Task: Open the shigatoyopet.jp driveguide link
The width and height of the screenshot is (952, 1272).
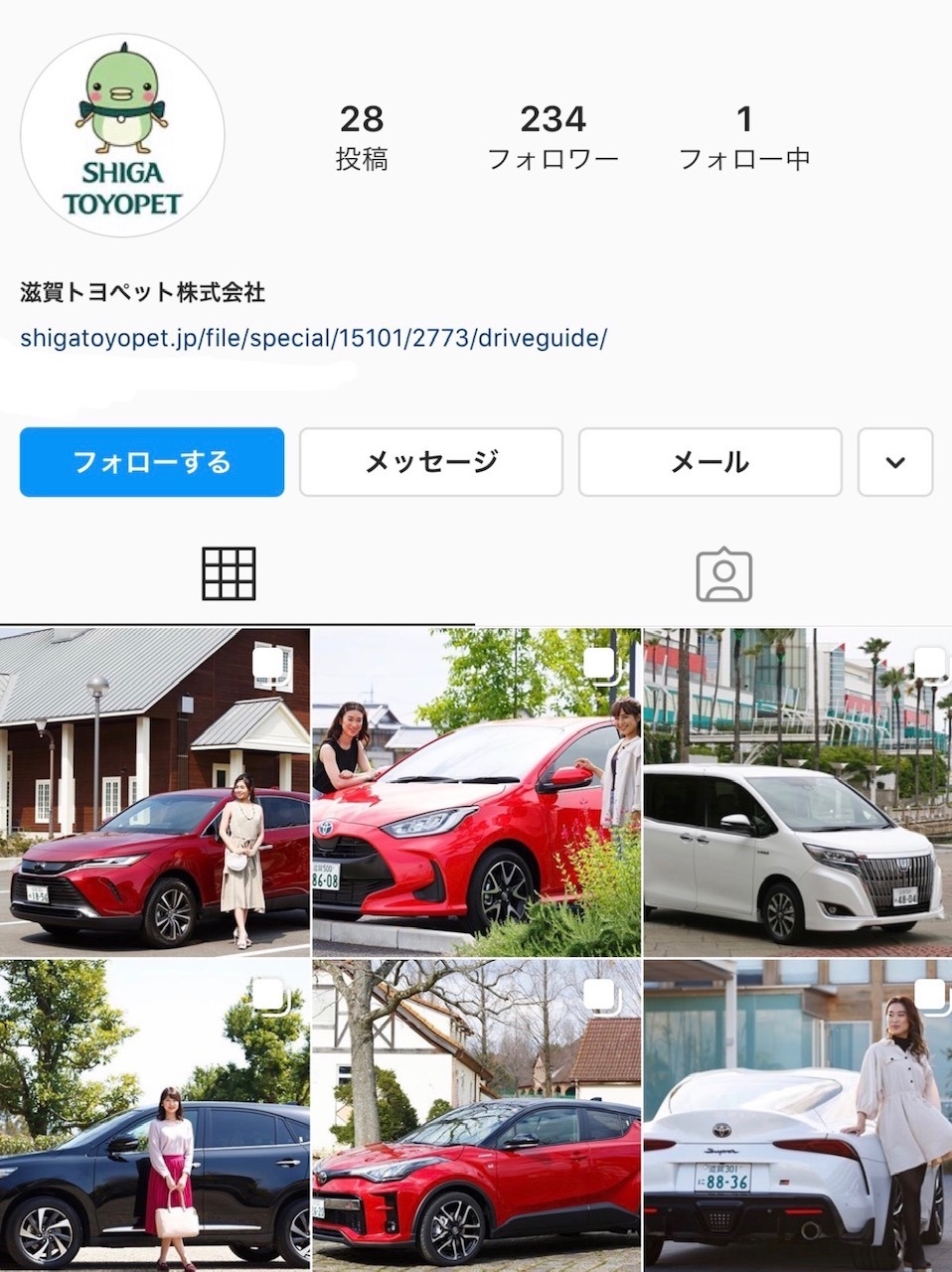Action: [313, 338]
